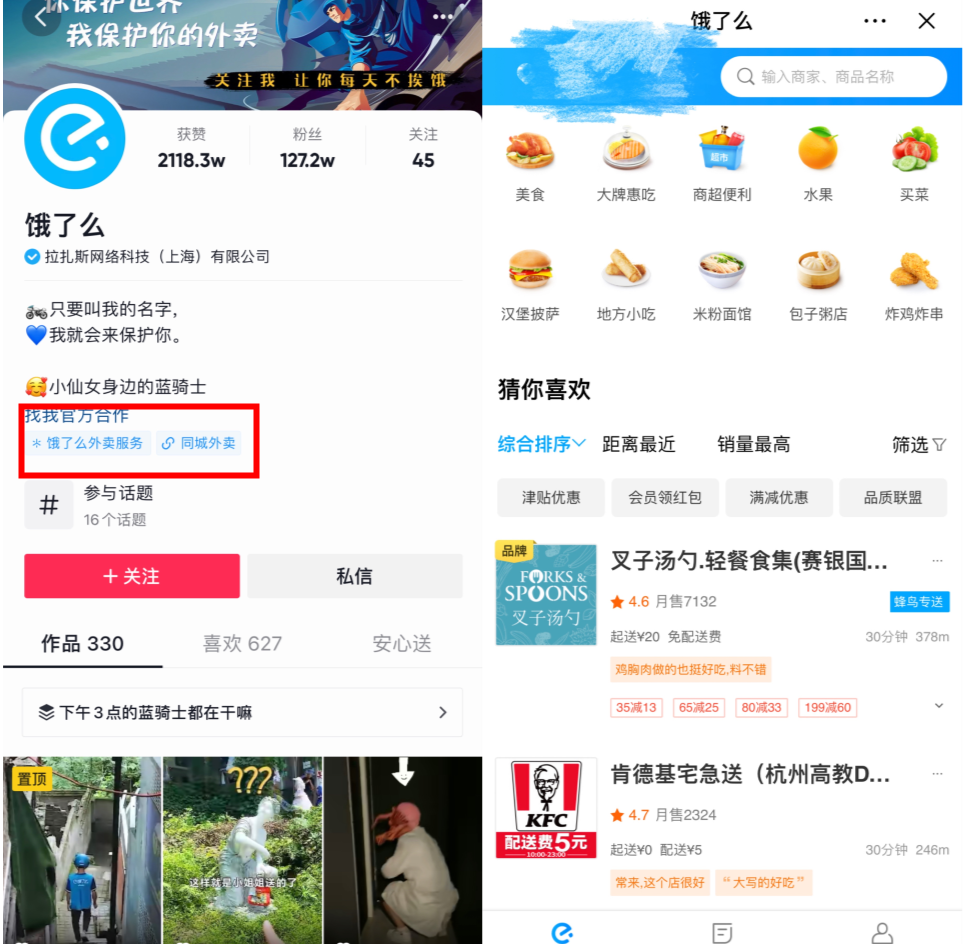Expand the 综合排序 sort dropdown
Image resolution: width=963 pixels, height=944 pixels.
coord(542,444)
